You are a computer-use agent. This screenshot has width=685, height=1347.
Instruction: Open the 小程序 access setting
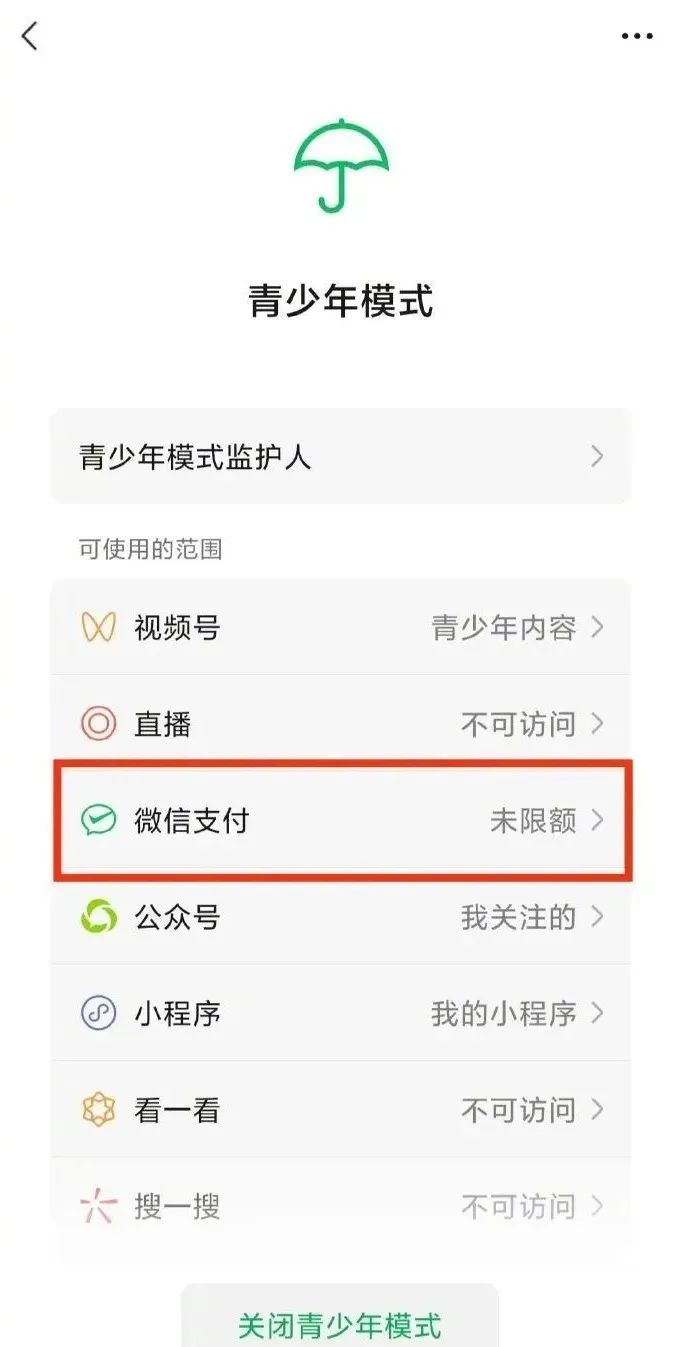341,1013
